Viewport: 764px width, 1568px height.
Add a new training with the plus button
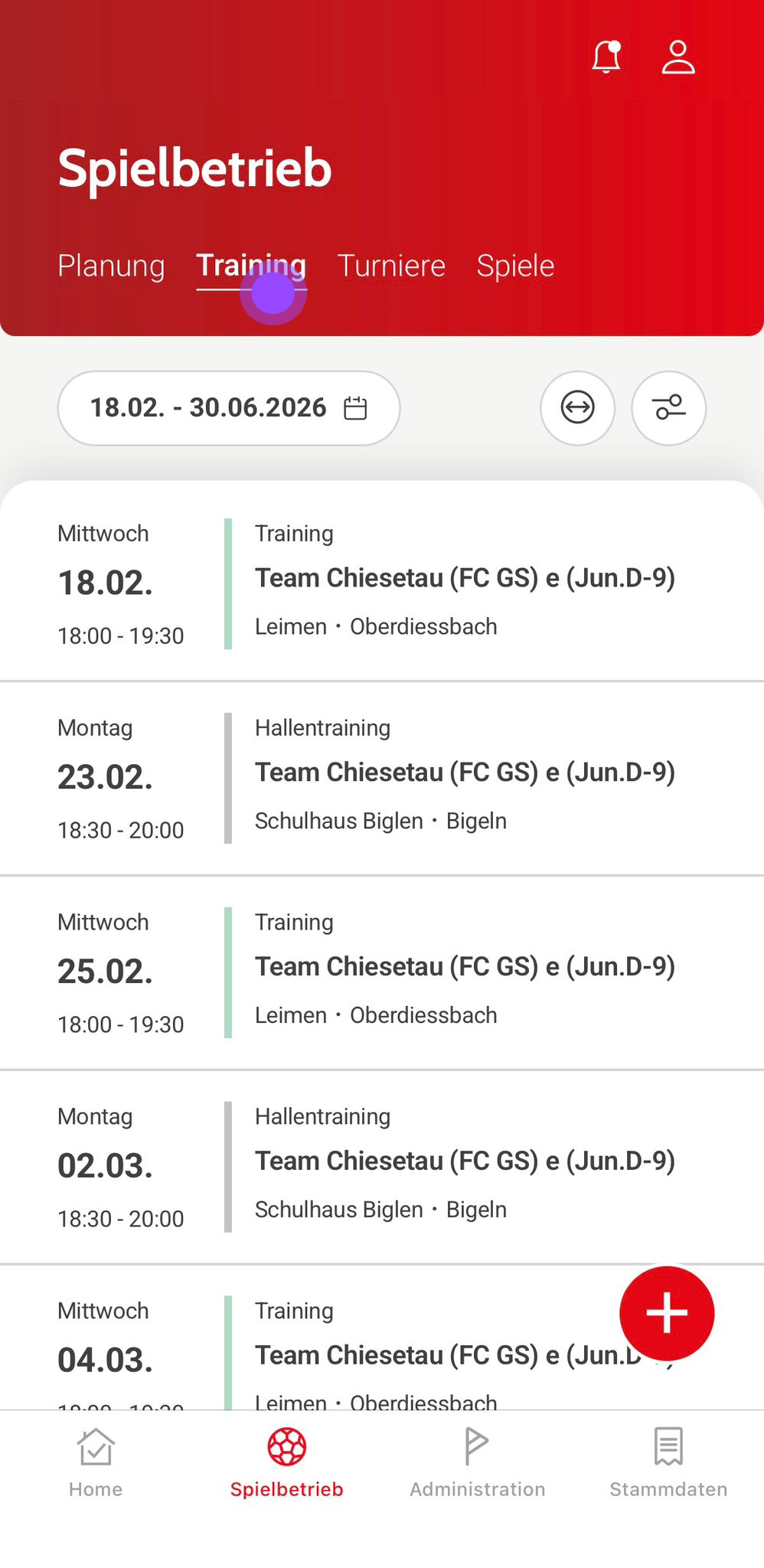[x=667, y=1313]
